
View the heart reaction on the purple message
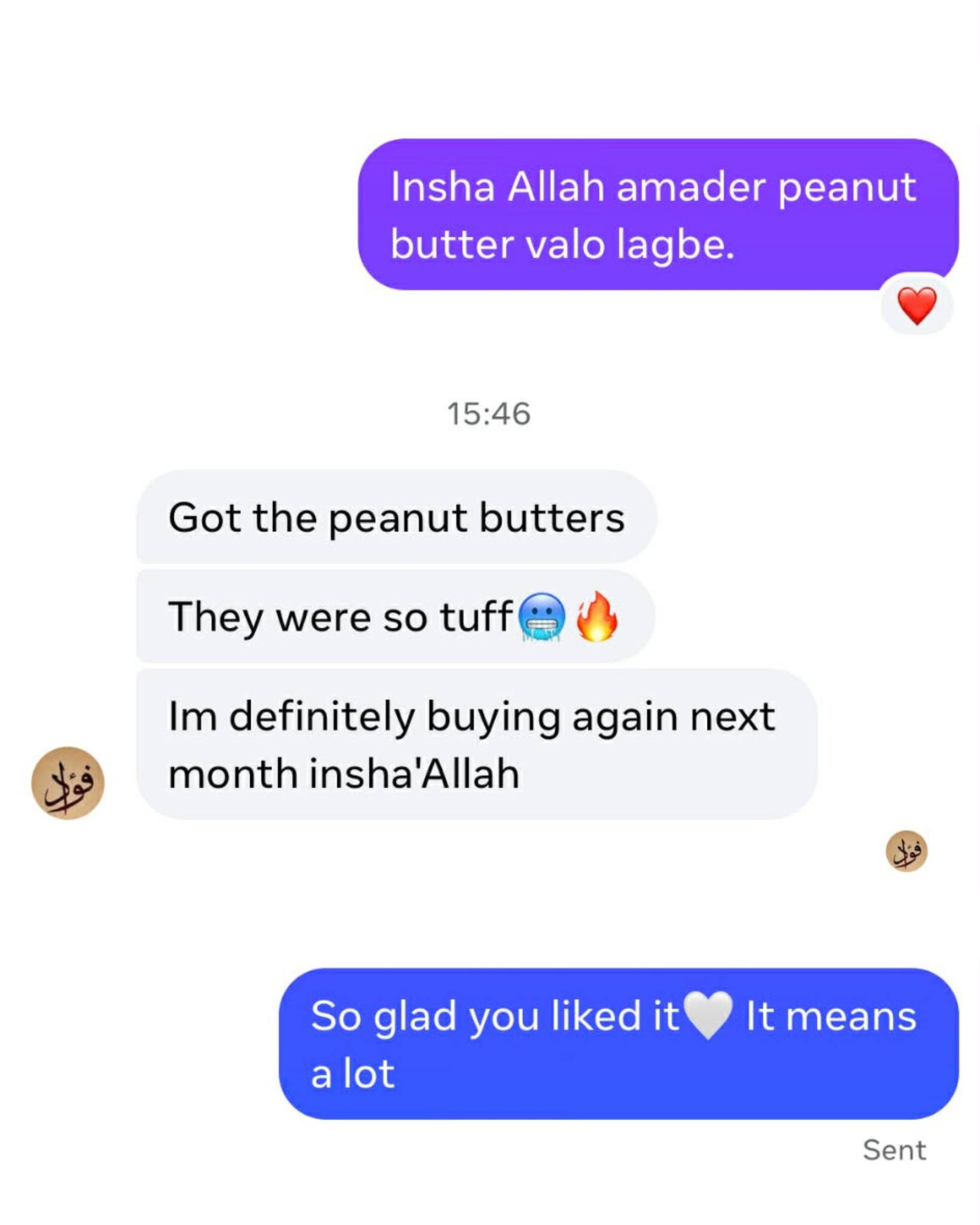[x=916, y=304]
